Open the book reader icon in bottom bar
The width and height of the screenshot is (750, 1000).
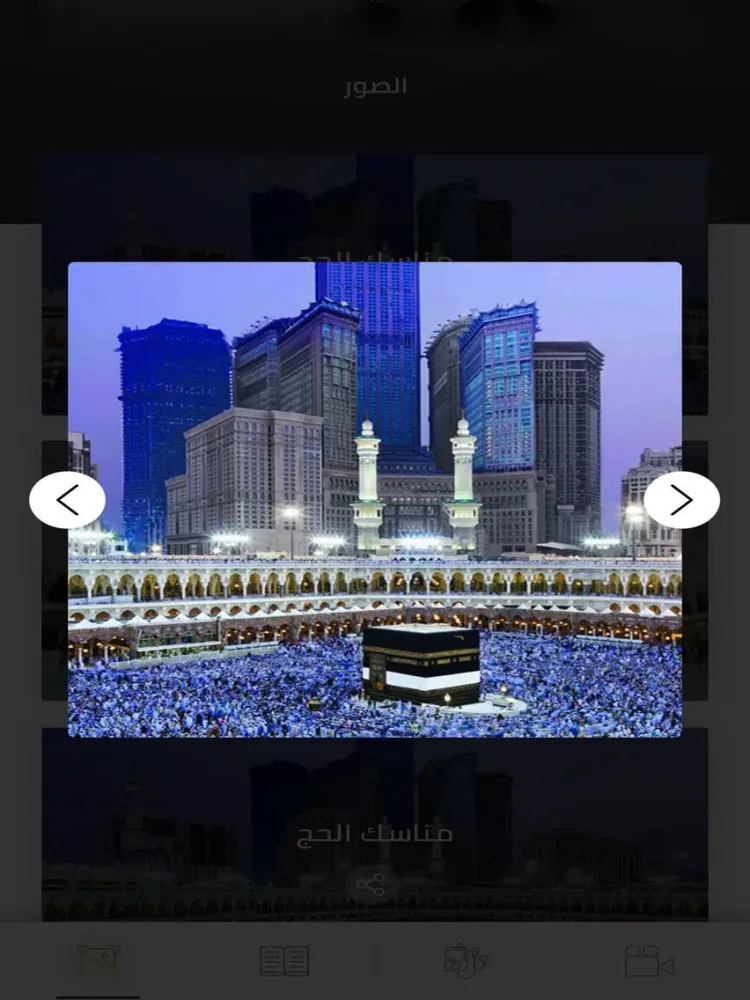285,961
